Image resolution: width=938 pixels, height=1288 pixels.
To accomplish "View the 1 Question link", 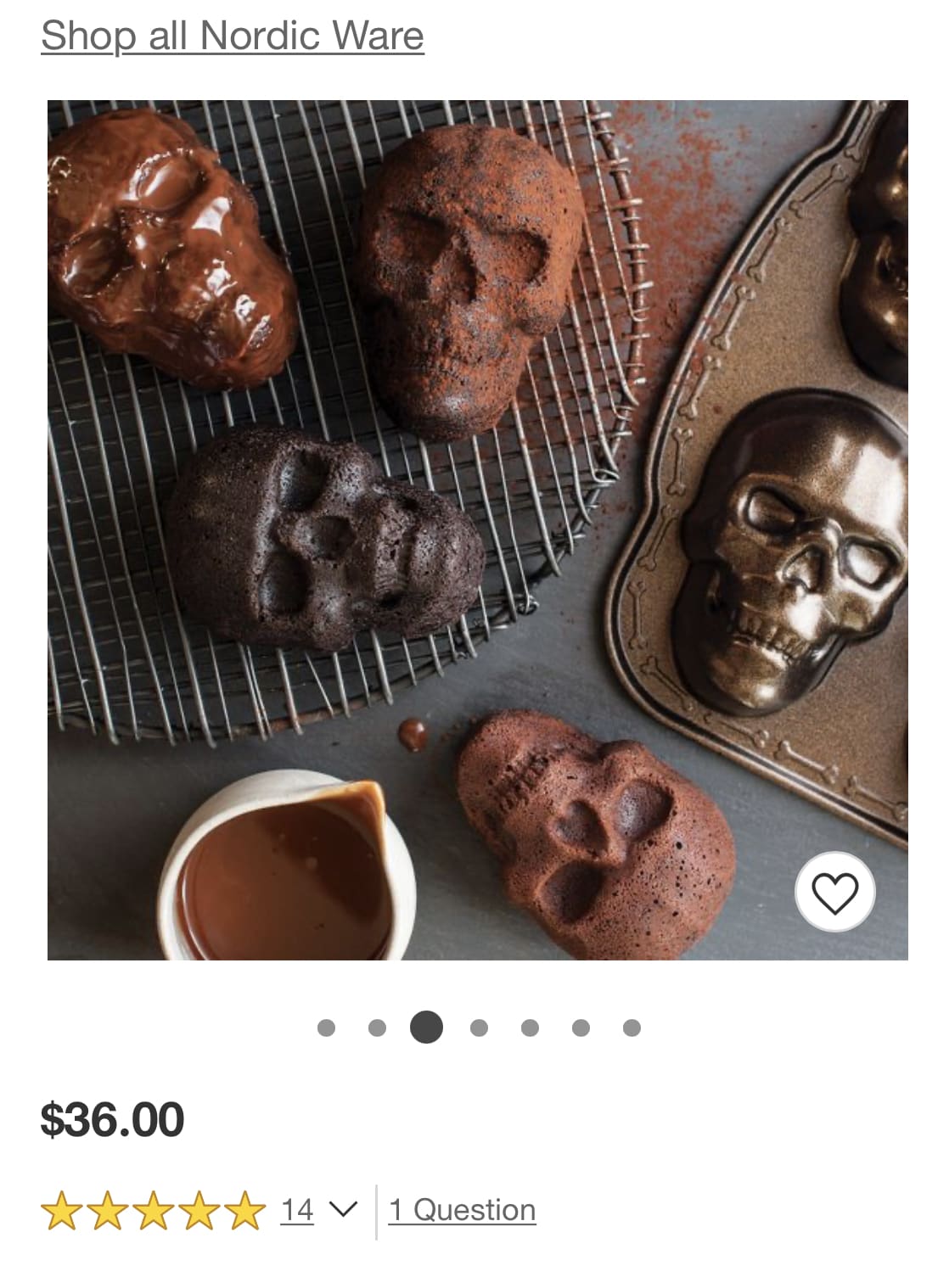I will [462, 1209].
